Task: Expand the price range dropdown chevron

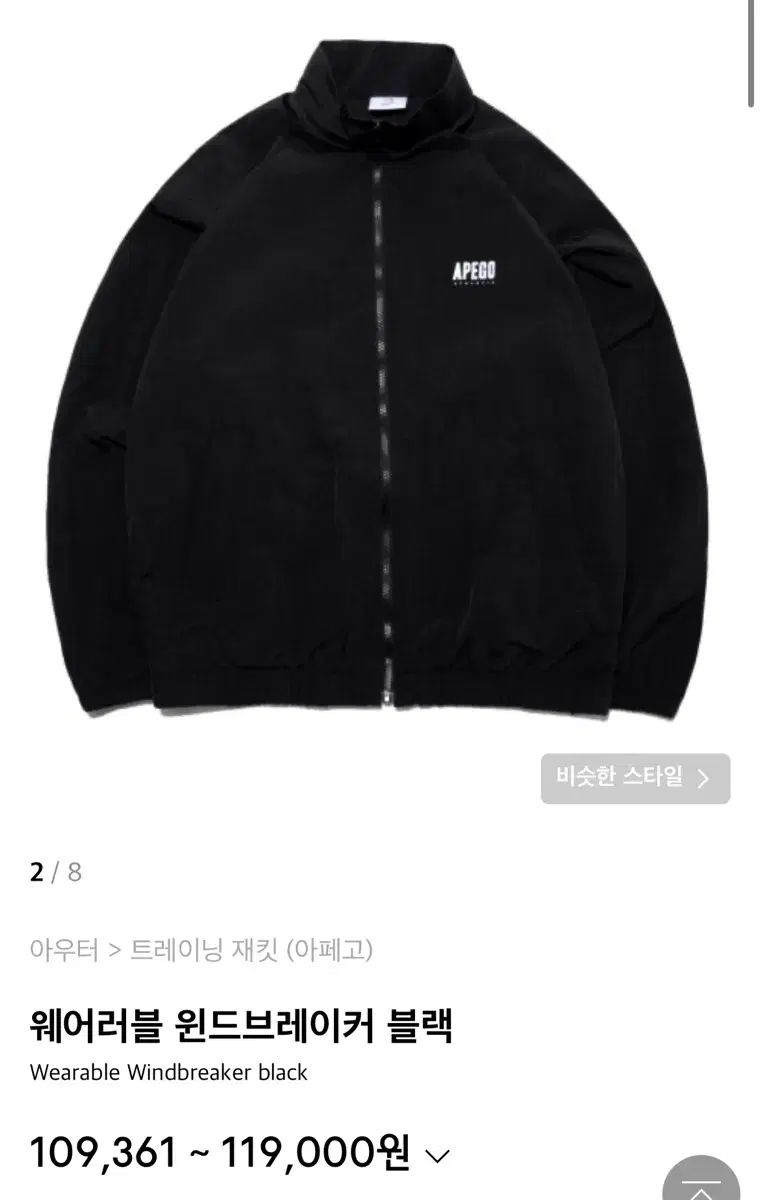Action: pyautogui.click(x=437, y=1156)
